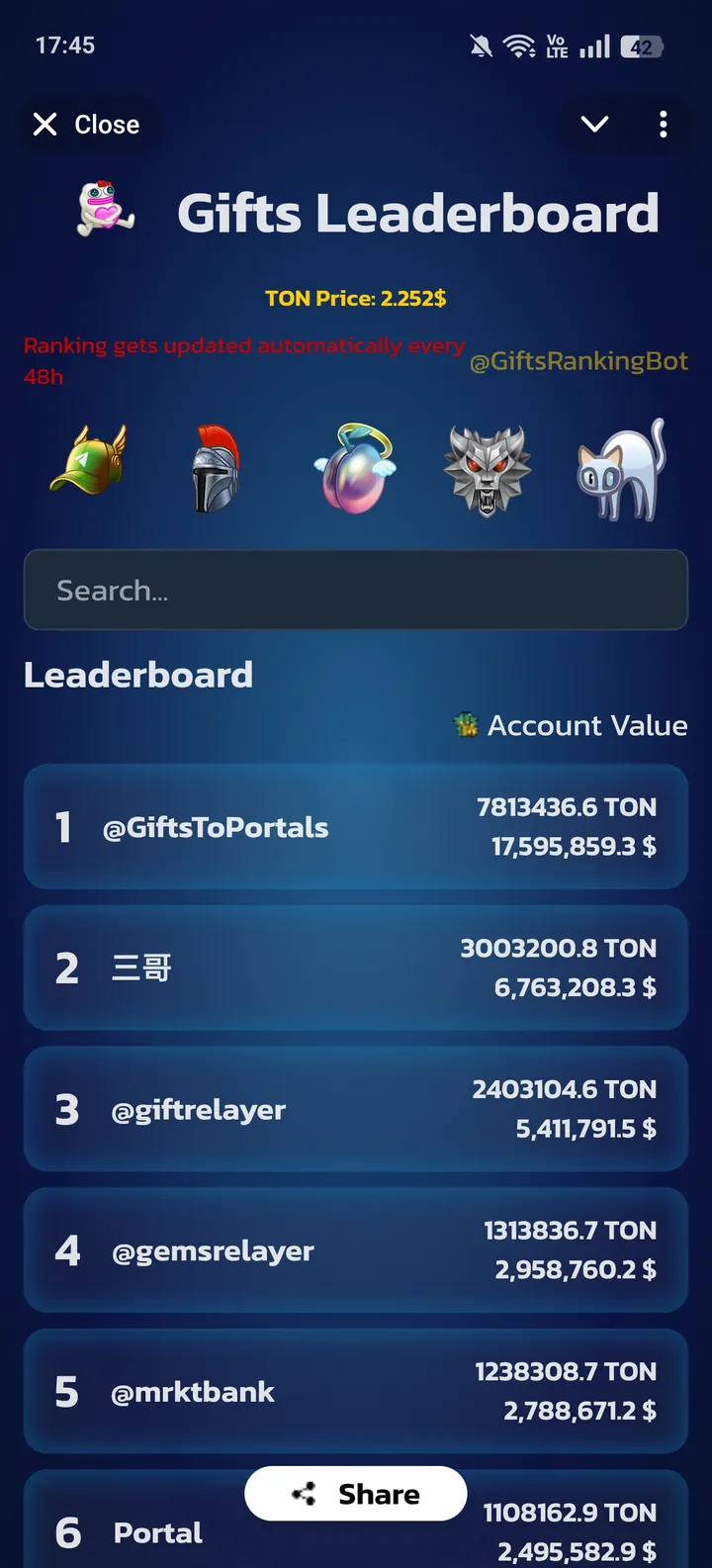Open the genie bottle gift category

click(354, 467)
